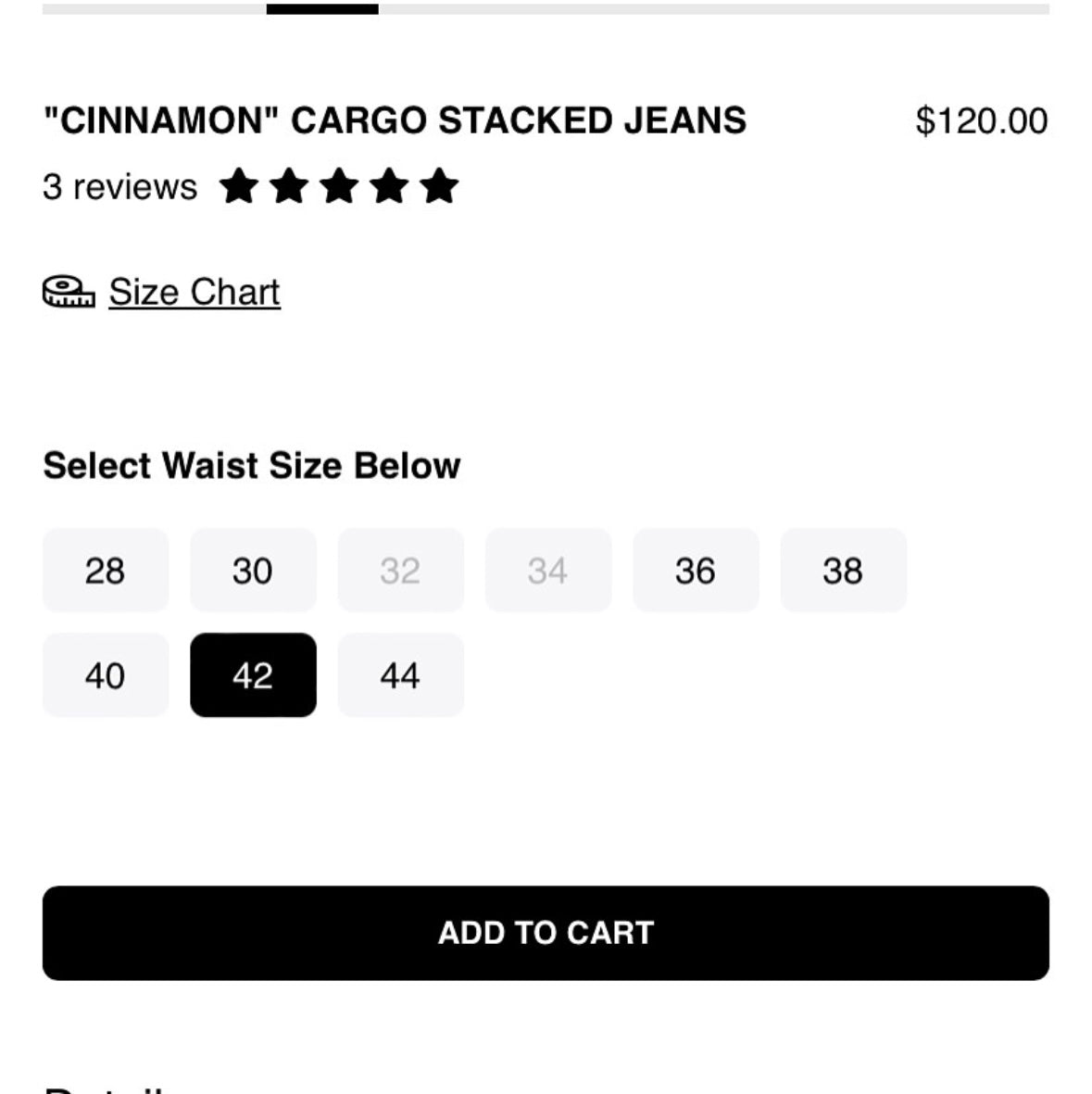
Task: Click the 3 reviews text
Action: coord(119,187)
